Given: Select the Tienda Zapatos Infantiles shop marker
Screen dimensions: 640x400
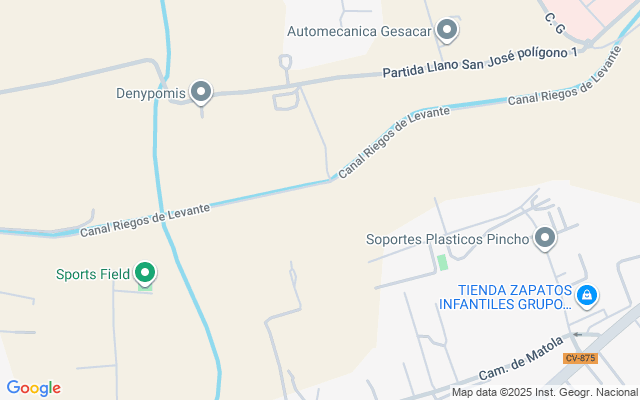Looking at the screenshot, I should [588, 295].
